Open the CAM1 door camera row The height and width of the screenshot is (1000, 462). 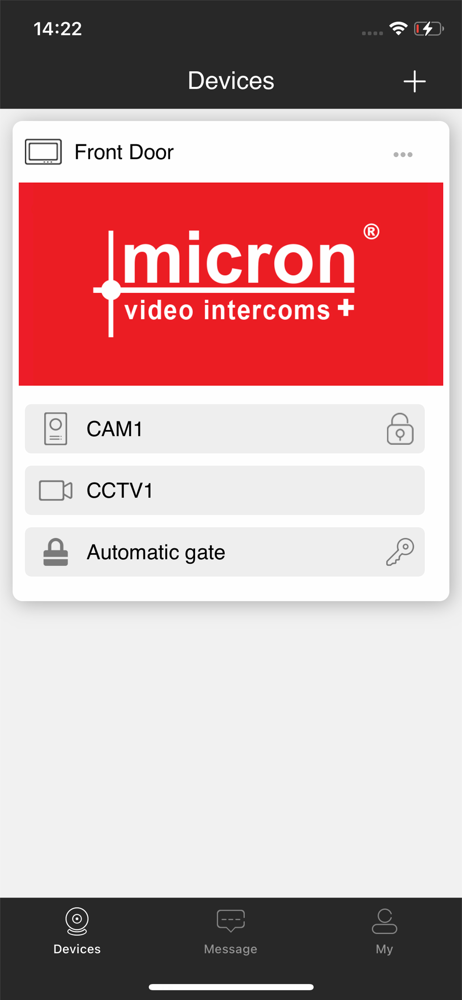click(225, 429)
